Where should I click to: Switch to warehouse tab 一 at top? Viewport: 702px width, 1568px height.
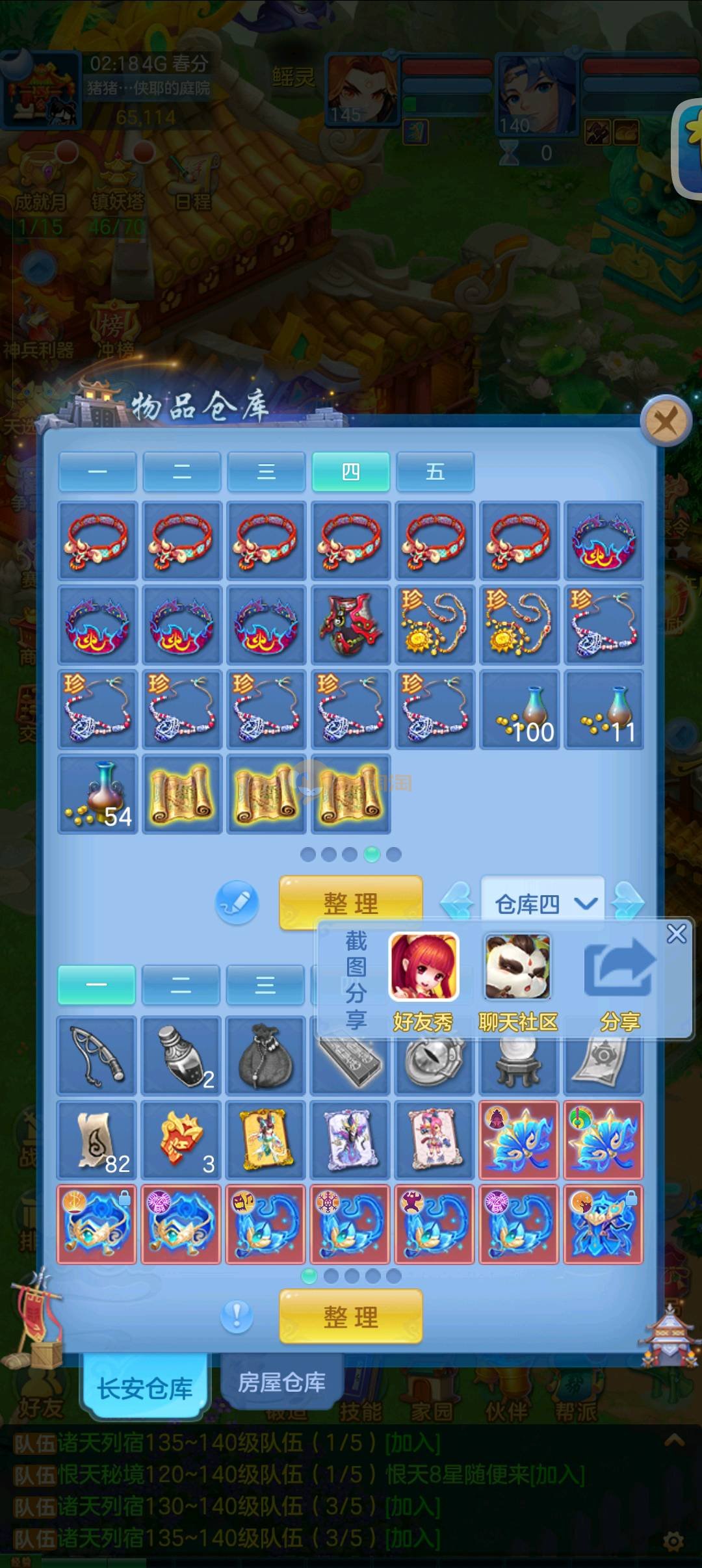click(97, 471)
